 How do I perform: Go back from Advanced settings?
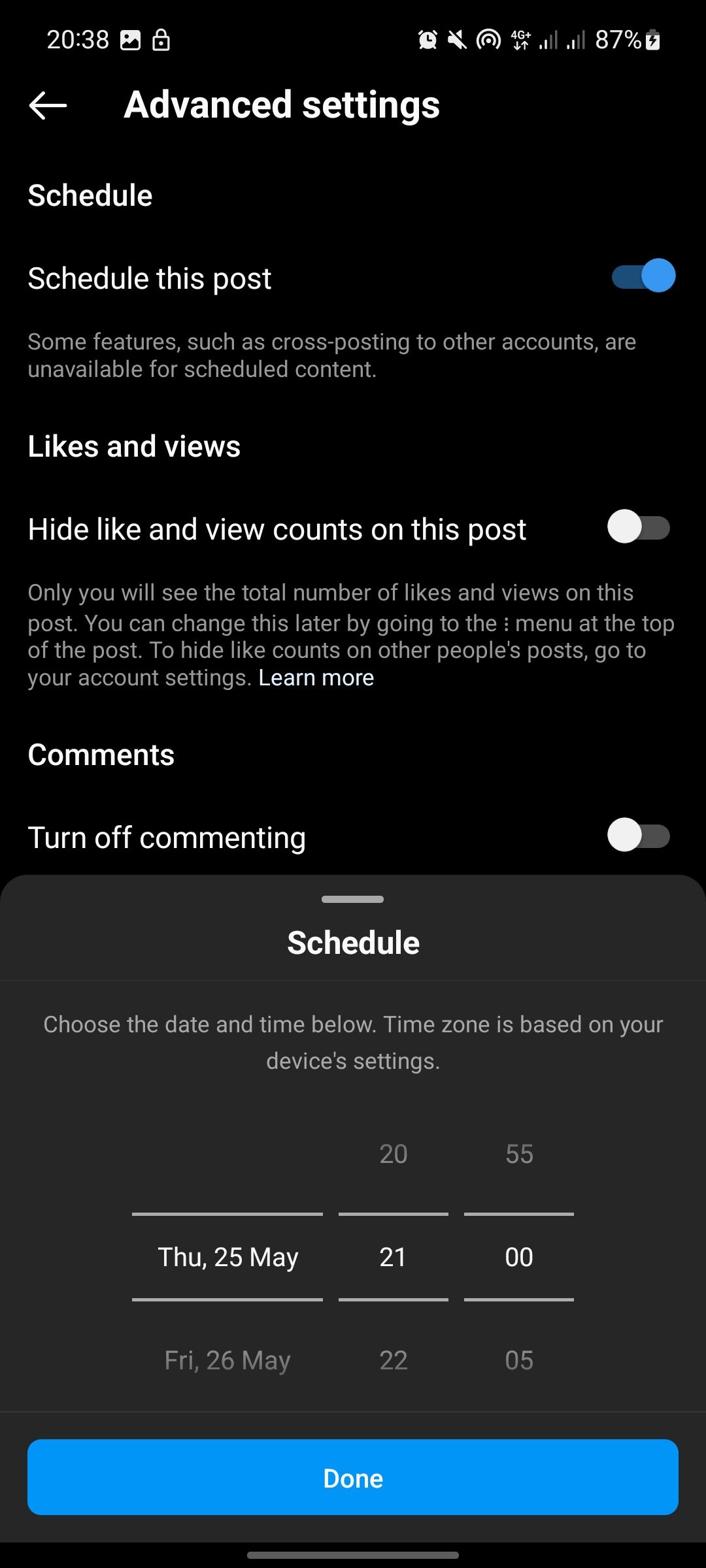[x=48, y=105]
